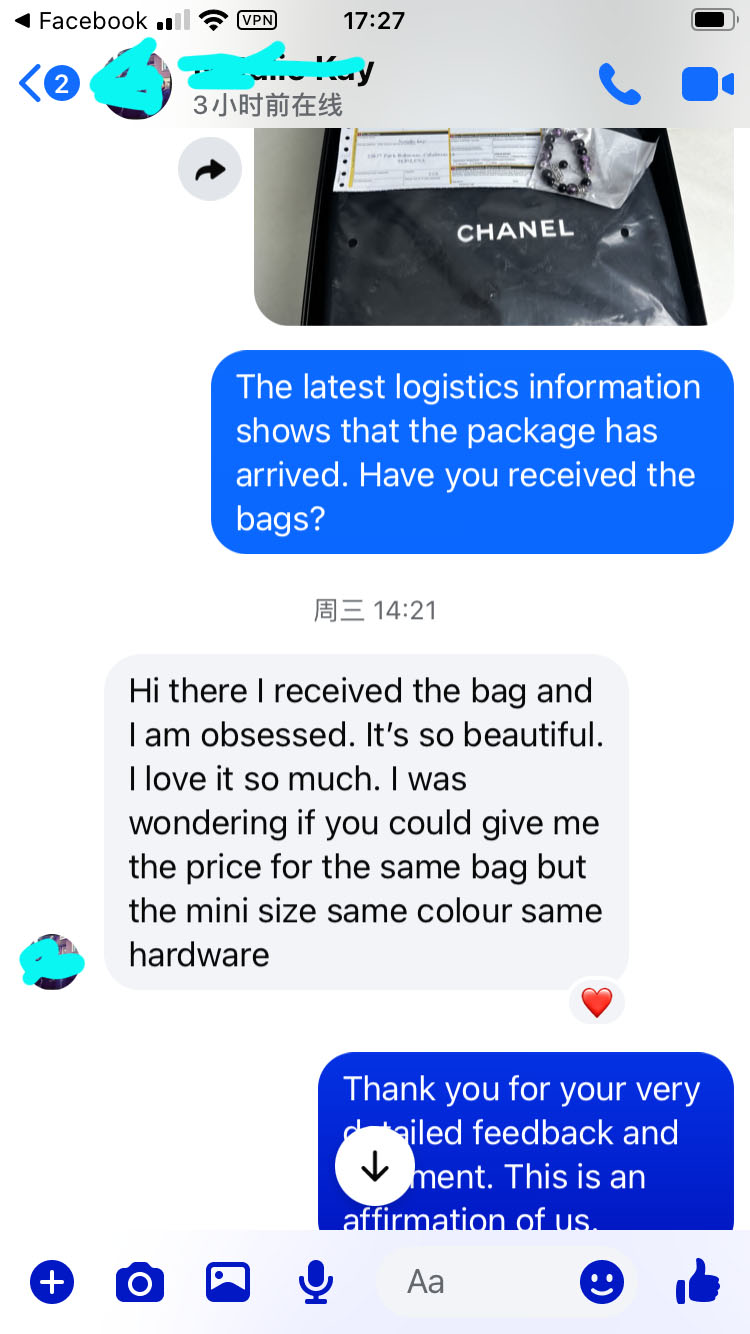Return to Facebook app via status bar
The height and width of the screenshot is (1334, 750).
tap(80, 20)
